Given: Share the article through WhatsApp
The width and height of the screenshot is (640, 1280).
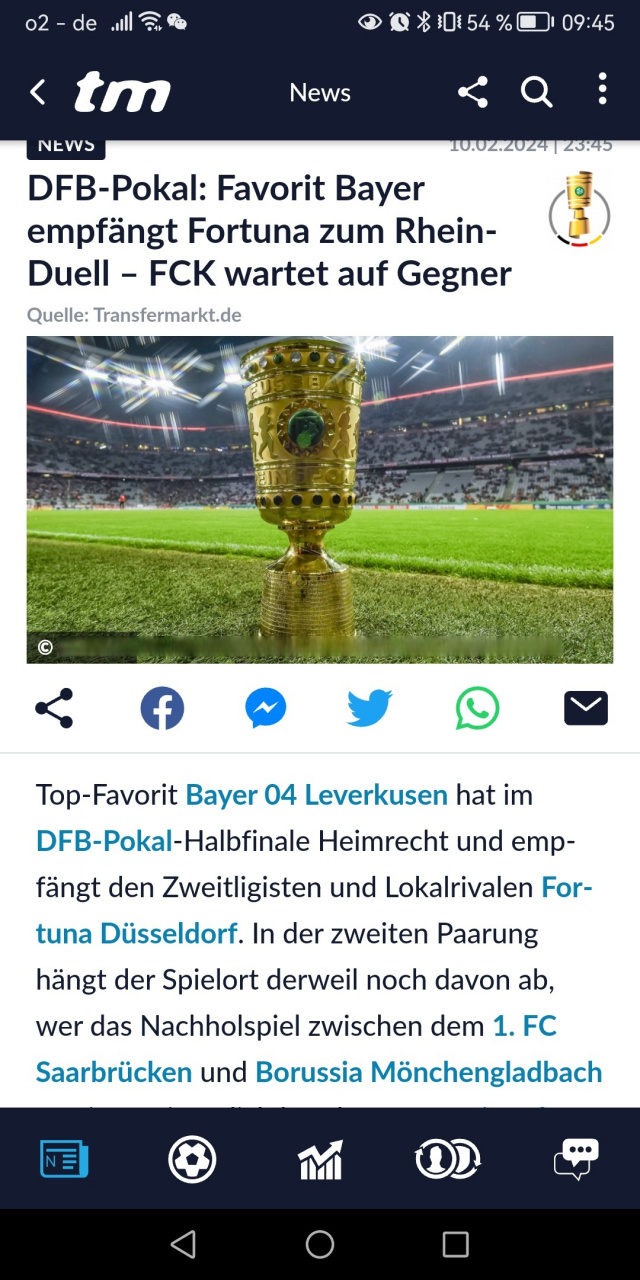Looking at the screenshot, I should coord(477,709).
